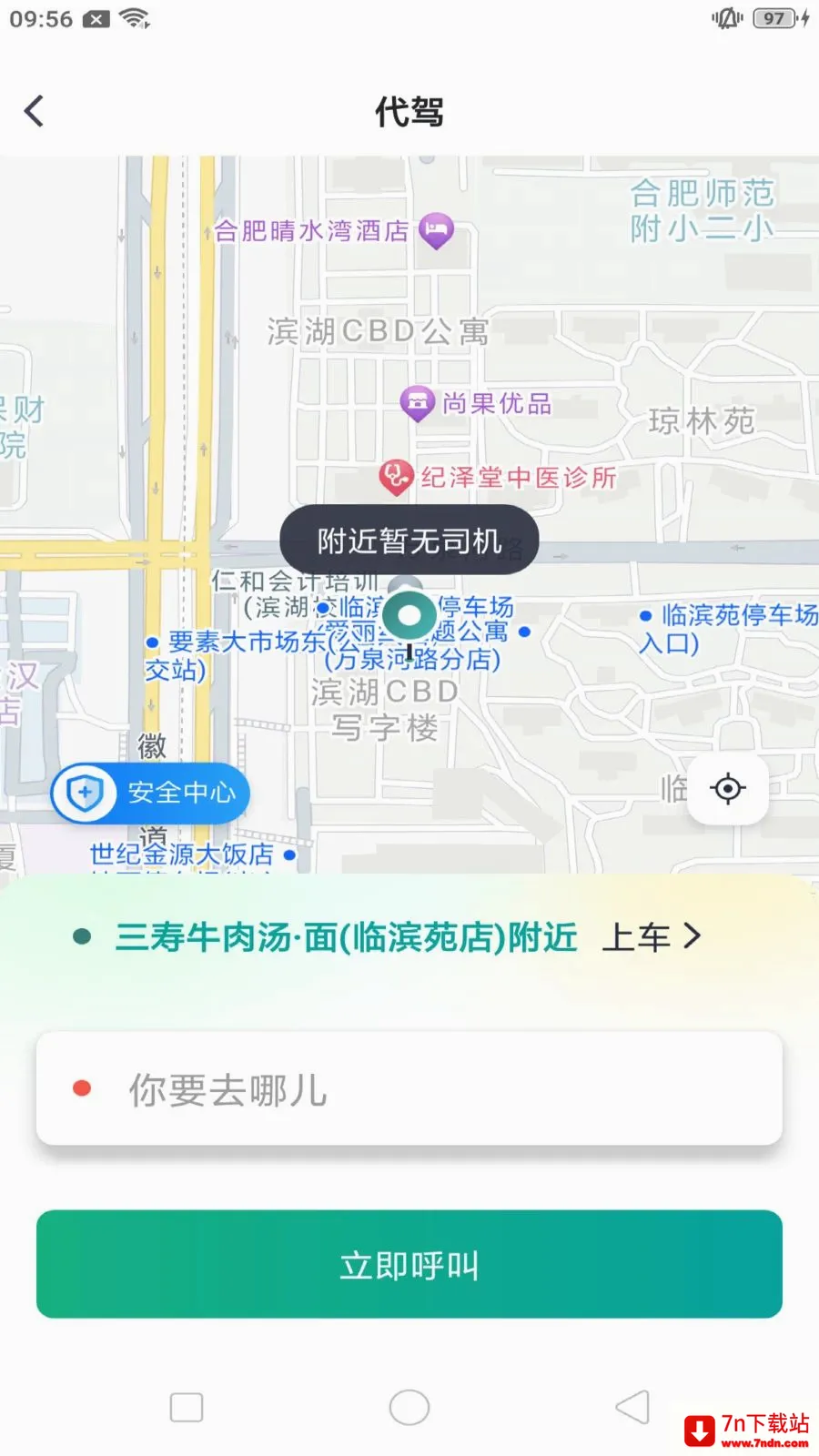Screen dimensions: 819x1456
Task: Change pickup point 三寿牛肉汤·面(临滨苑店)附近
Action: [x=387, y=936]
